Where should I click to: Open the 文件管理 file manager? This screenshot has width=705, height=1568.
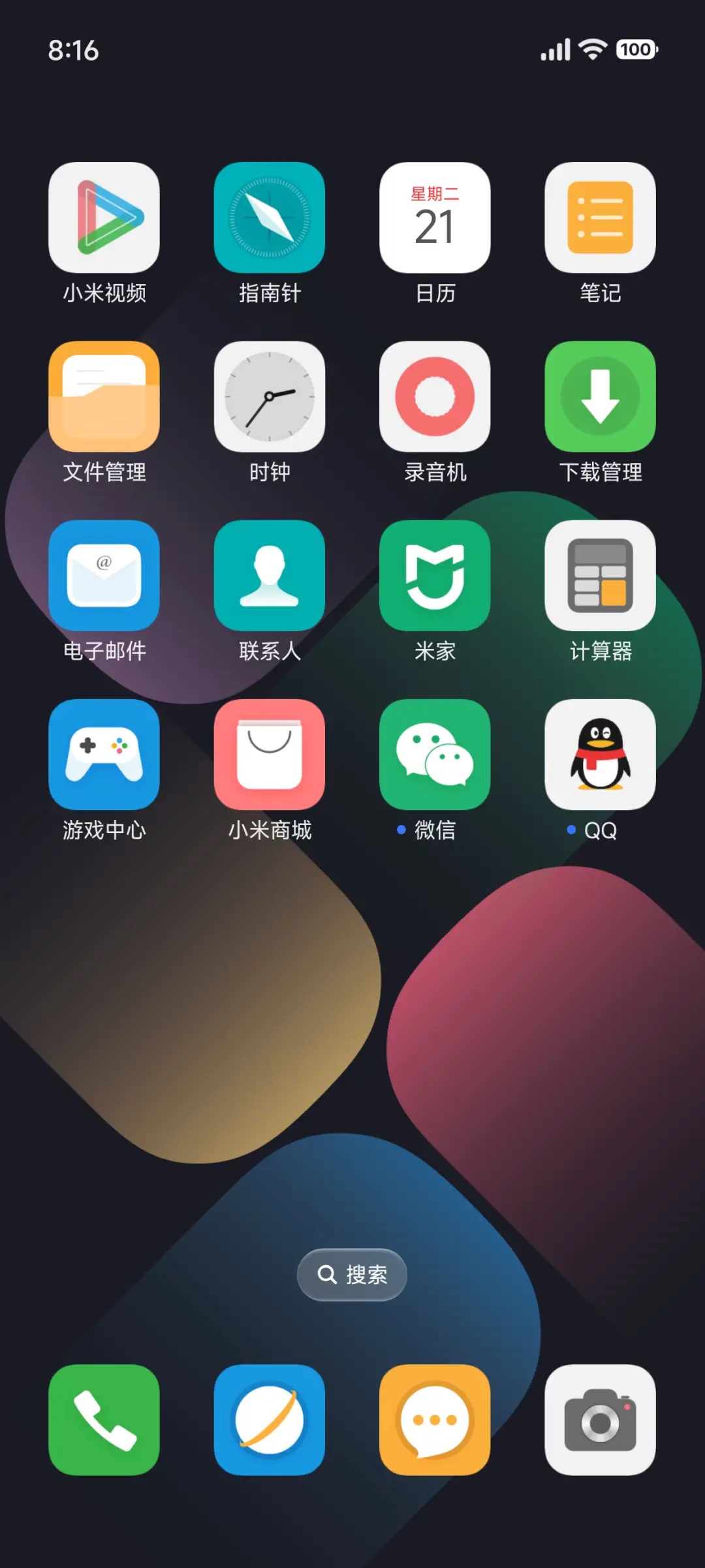click(104, 398)
